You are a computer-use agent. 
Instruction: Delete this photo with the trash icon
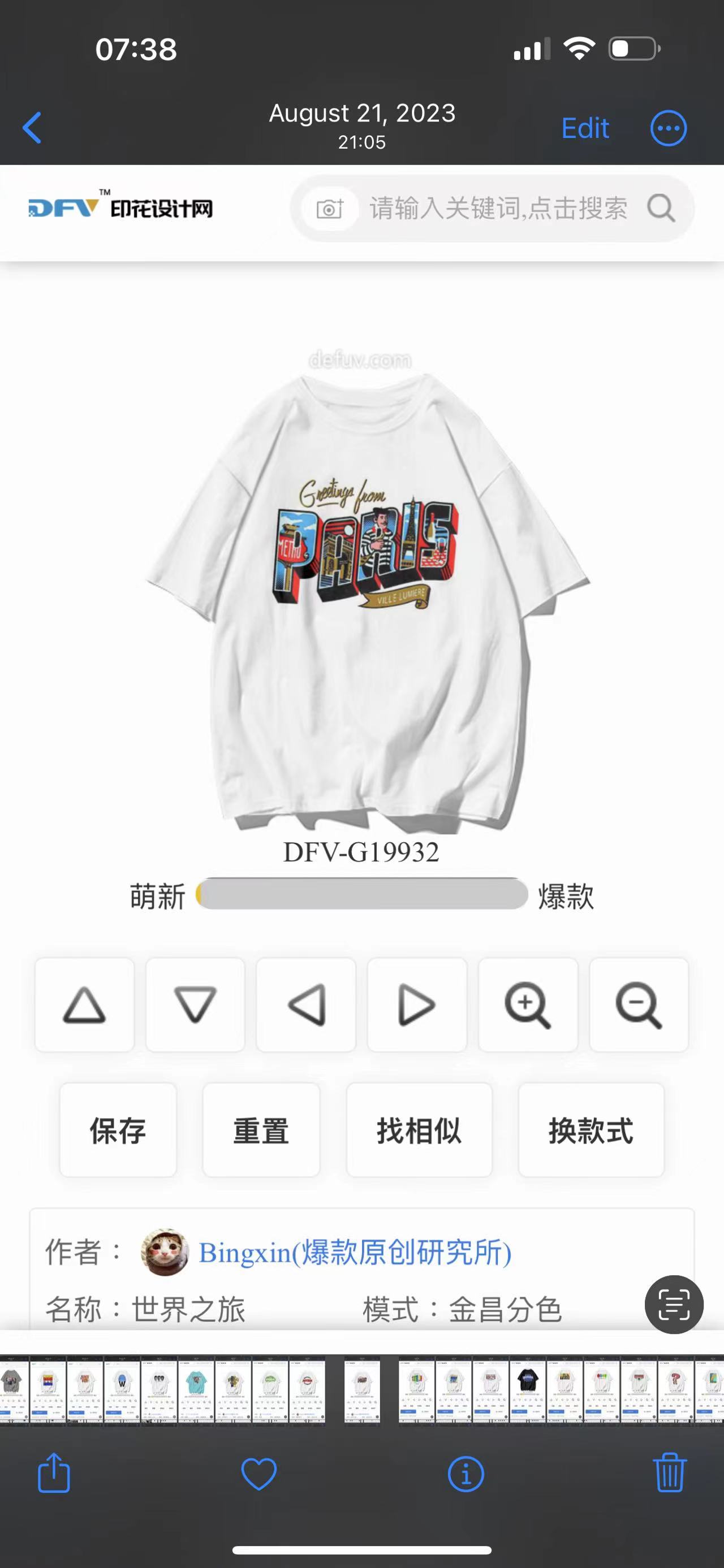pos(670,1473)
